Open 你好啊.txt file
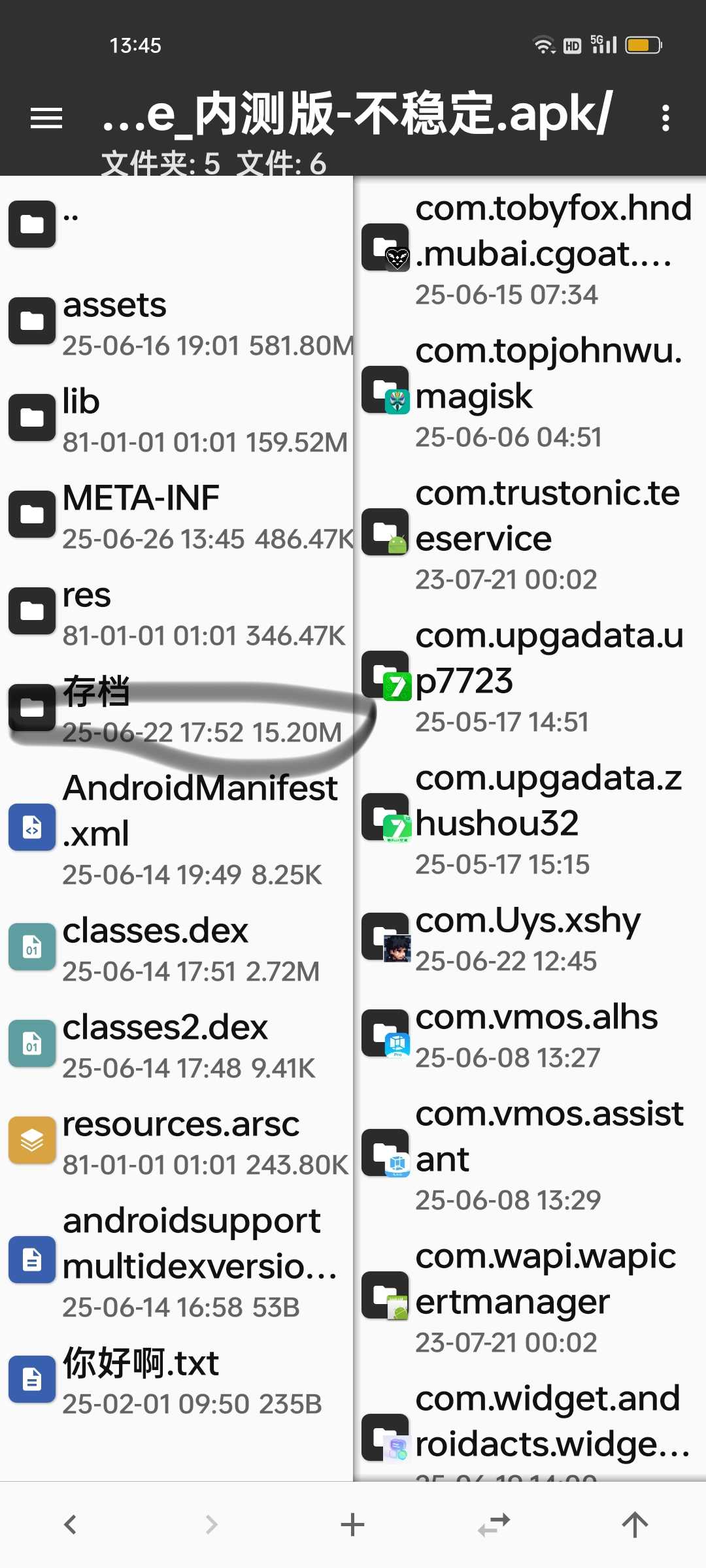The image size is (706, 1568). [176, 1380]
